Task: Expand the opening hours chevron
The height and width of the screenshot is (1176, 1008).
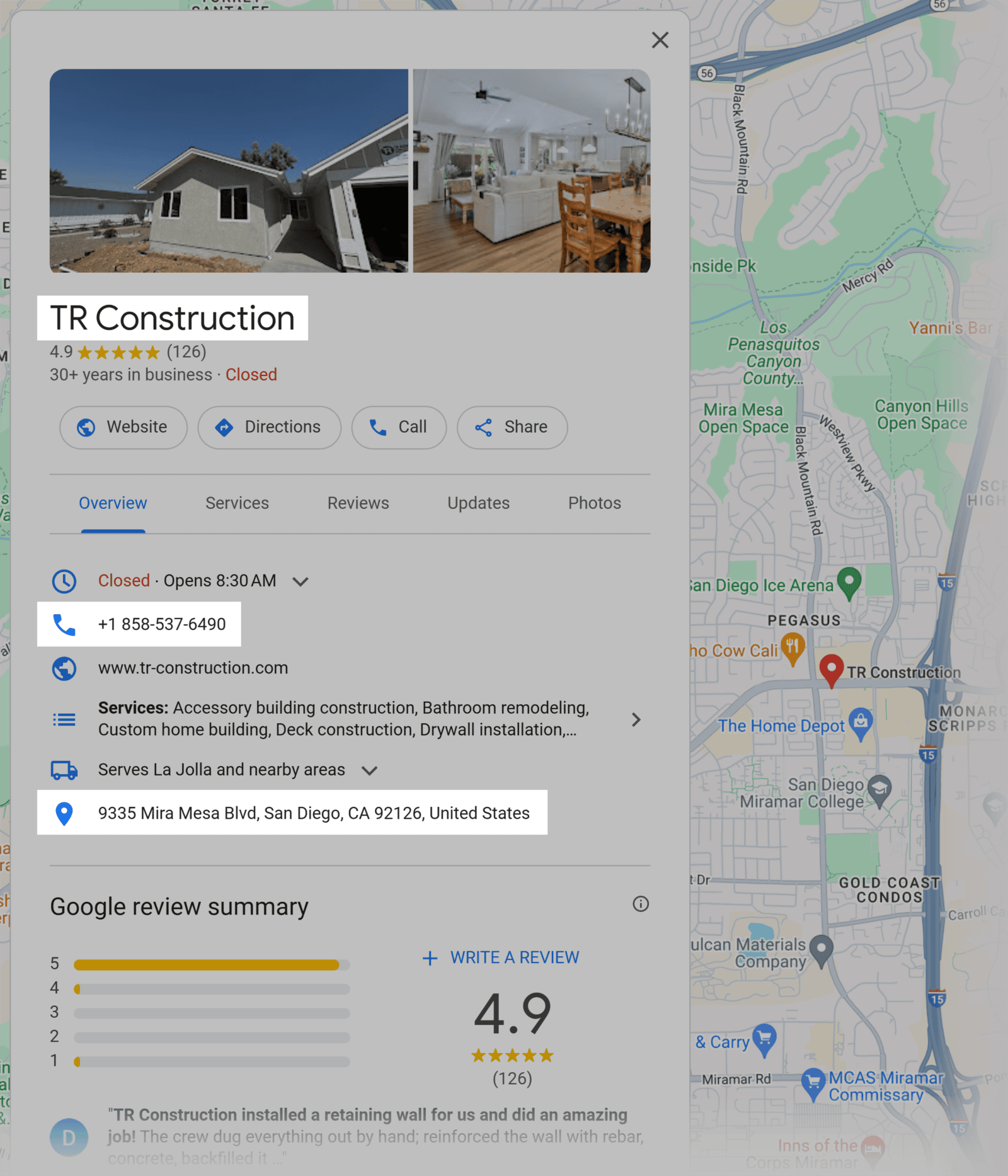Action: pyautogui.click(x=301, y=581)
